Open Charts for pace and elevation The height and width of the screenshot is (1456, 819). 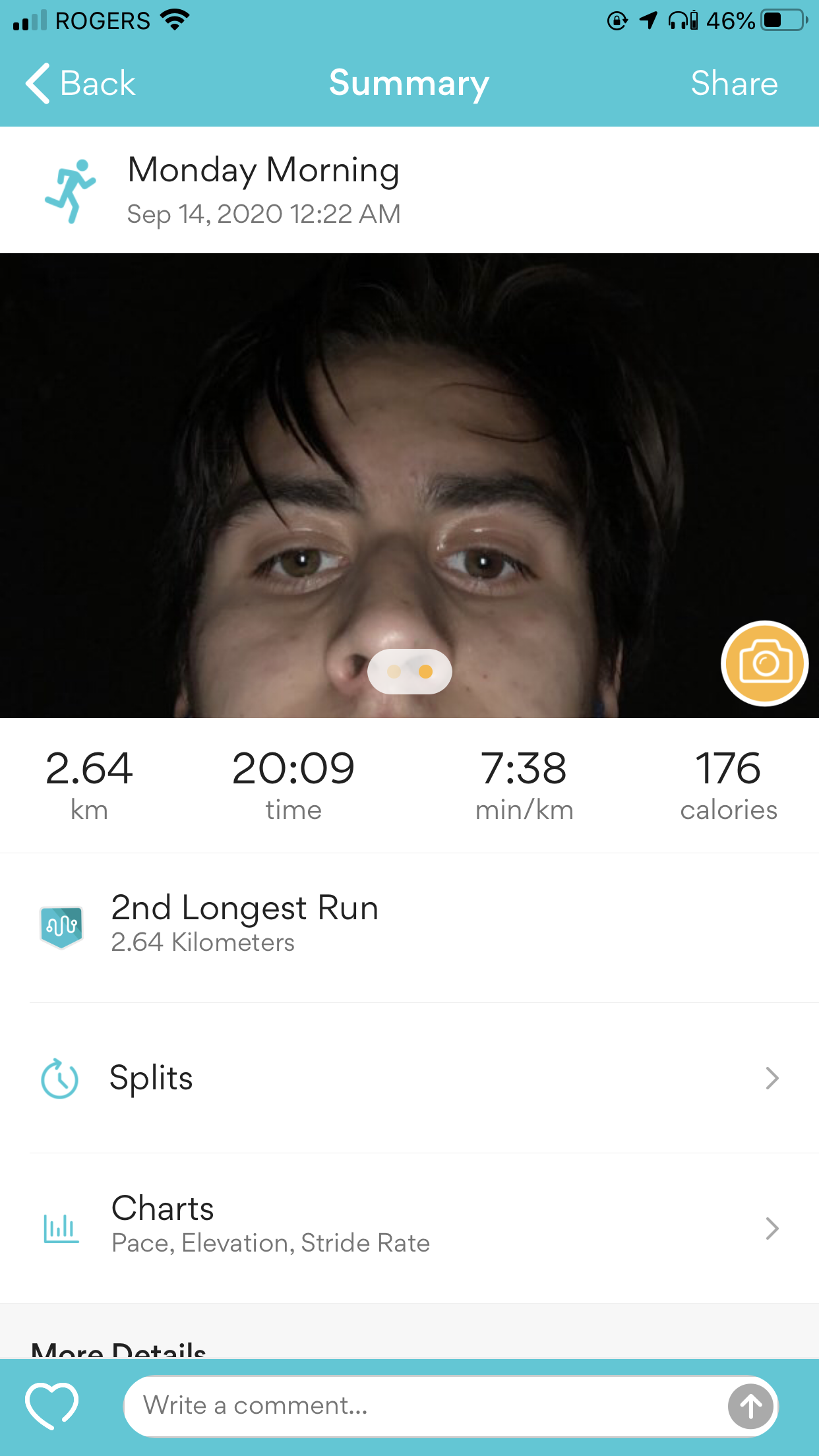pyautogui.click(x=409, y=1227)
